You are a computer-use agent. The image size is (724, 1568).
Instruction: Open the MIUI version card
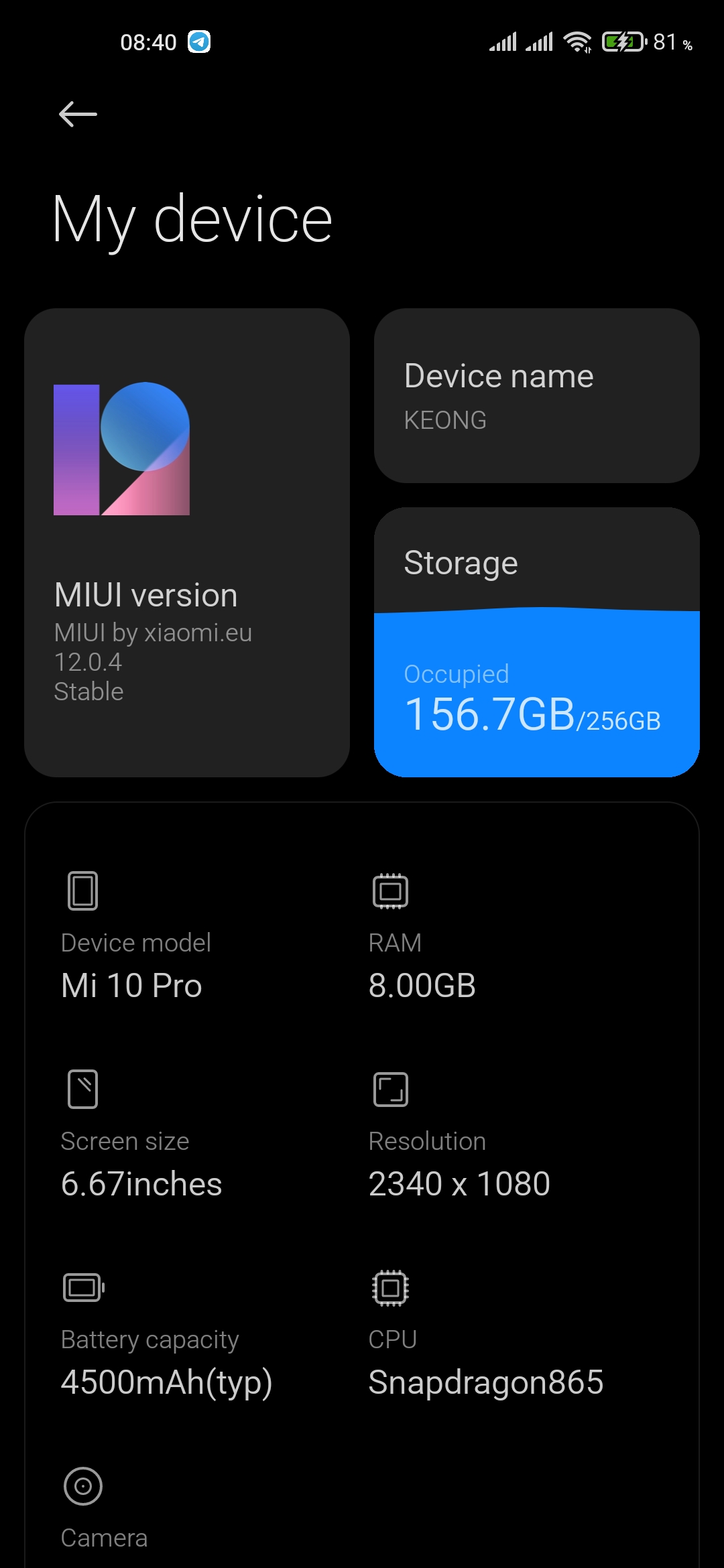click(187, 543)
